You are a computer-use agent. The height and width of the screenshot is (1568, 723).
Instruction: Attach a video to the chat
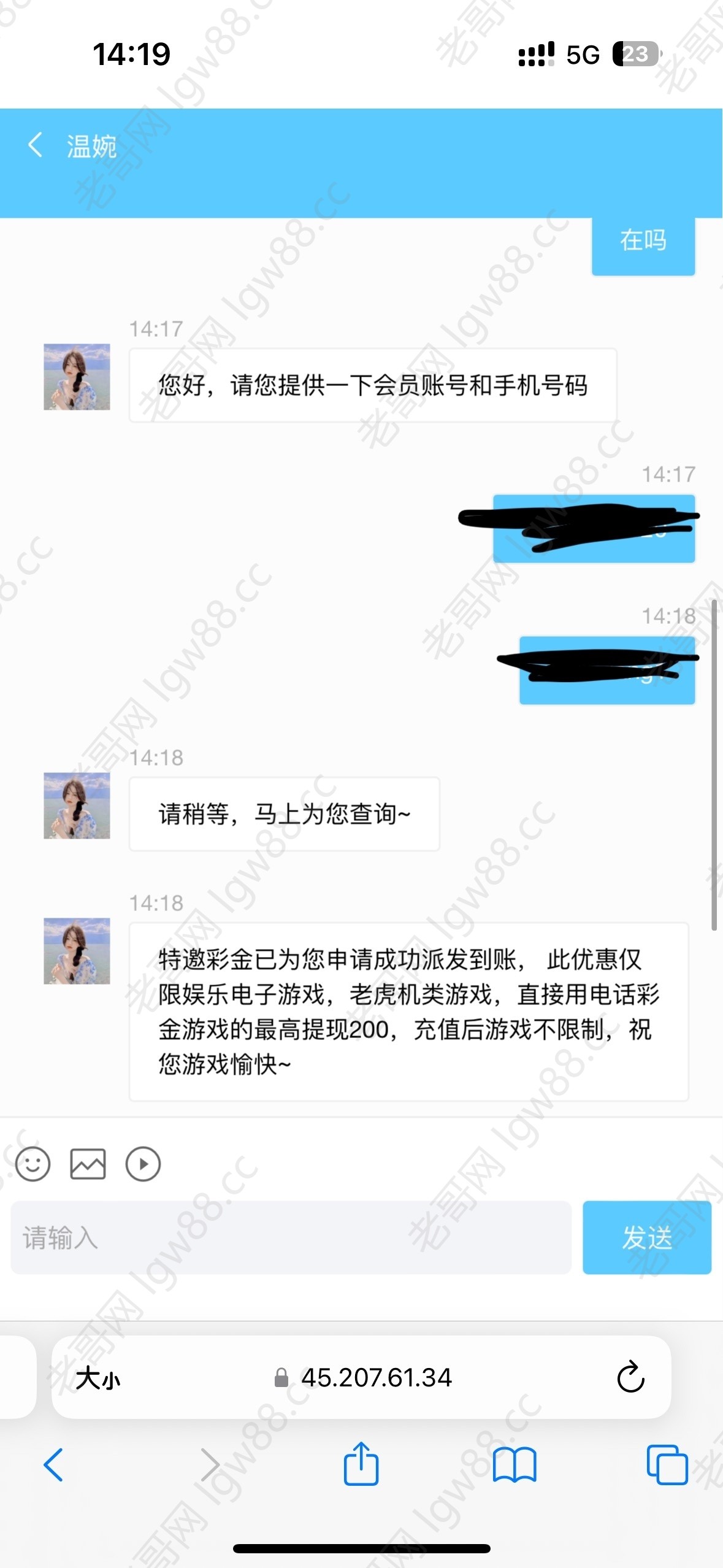(143, 1164)
